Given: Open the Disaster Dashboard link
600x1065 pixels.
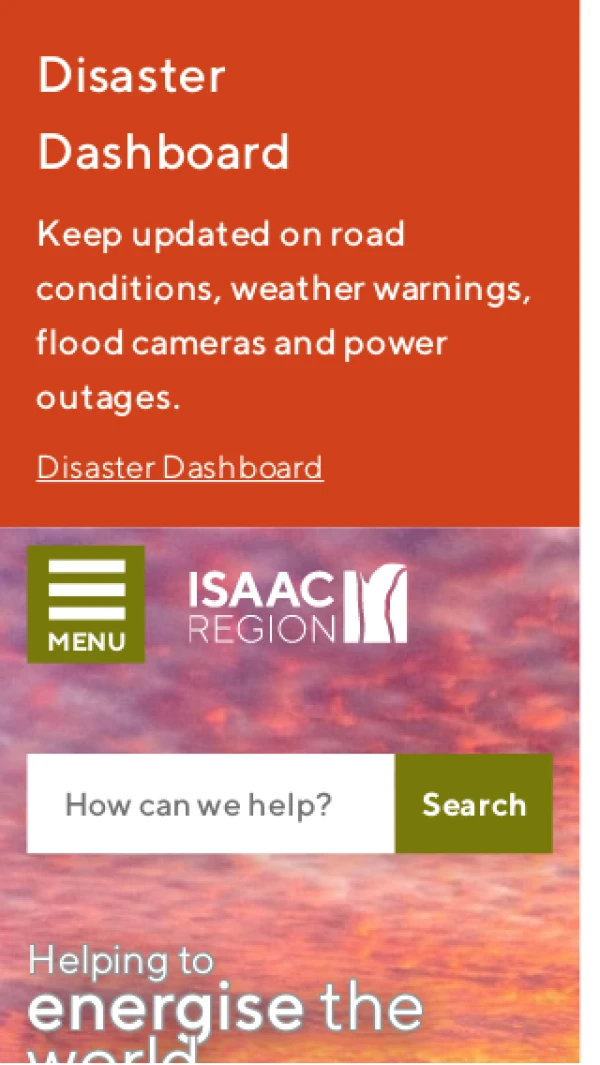Looking at the screenshot, I should point(180,467).
